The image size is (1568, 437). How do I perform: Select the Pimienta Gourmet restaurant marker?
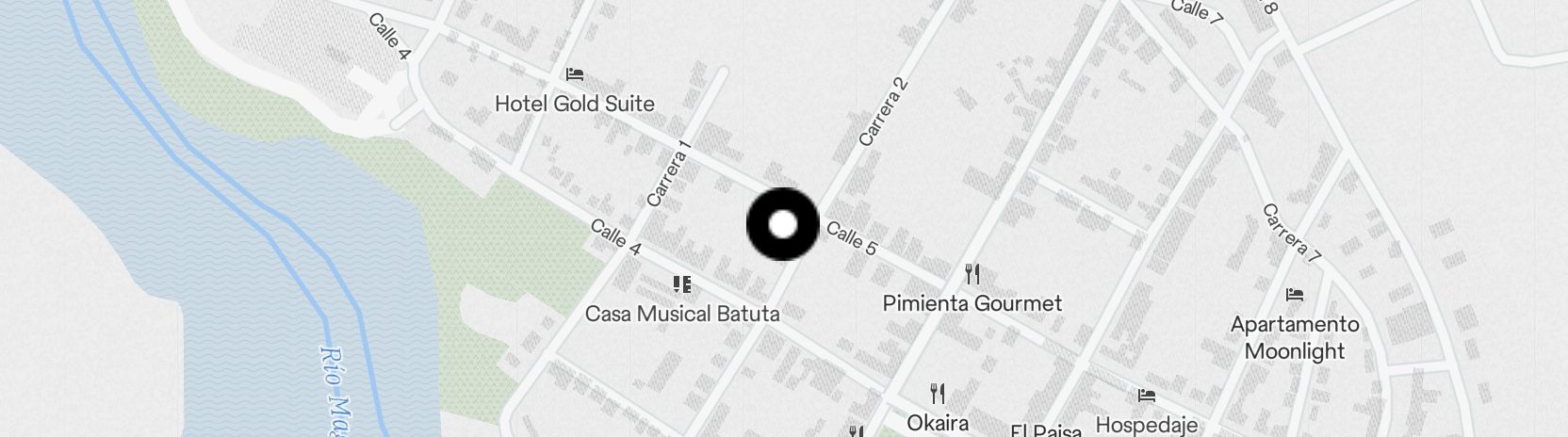click(972, 274)
